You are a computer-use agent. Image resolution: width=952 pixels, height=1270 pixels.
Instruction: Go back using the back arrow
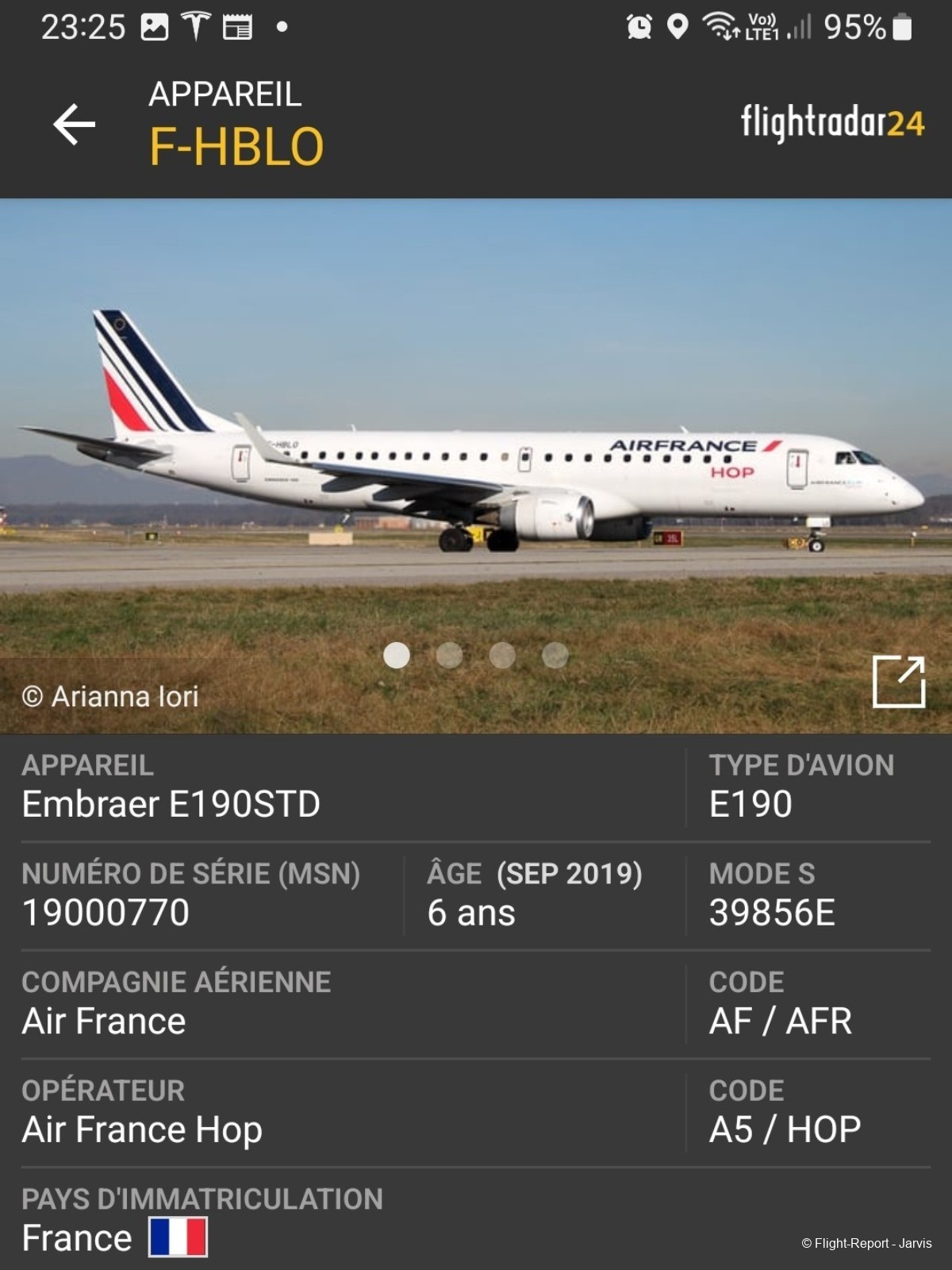coord(72,123)
